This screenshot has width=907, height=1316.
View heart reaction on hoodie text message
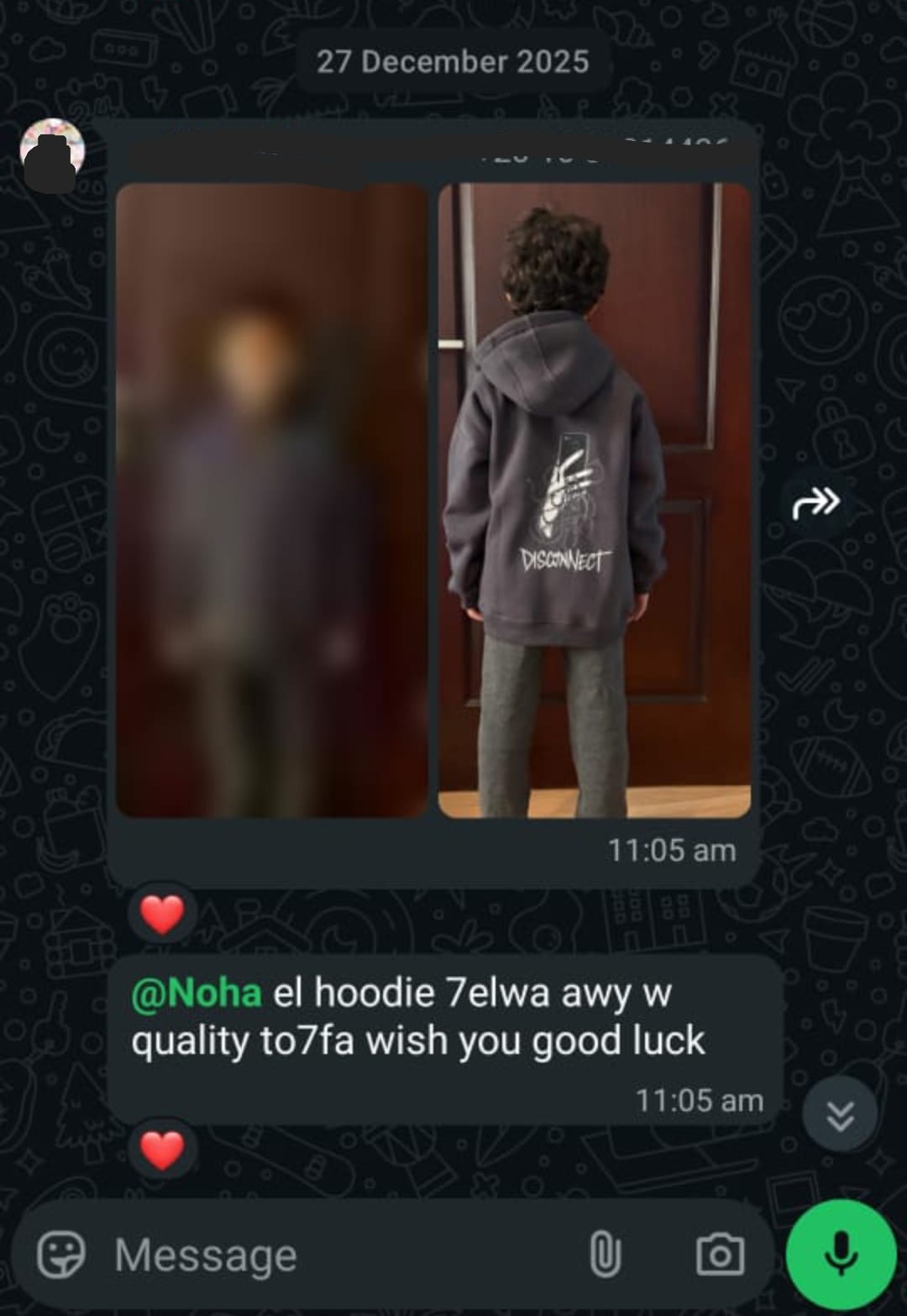pos(162,1150)
